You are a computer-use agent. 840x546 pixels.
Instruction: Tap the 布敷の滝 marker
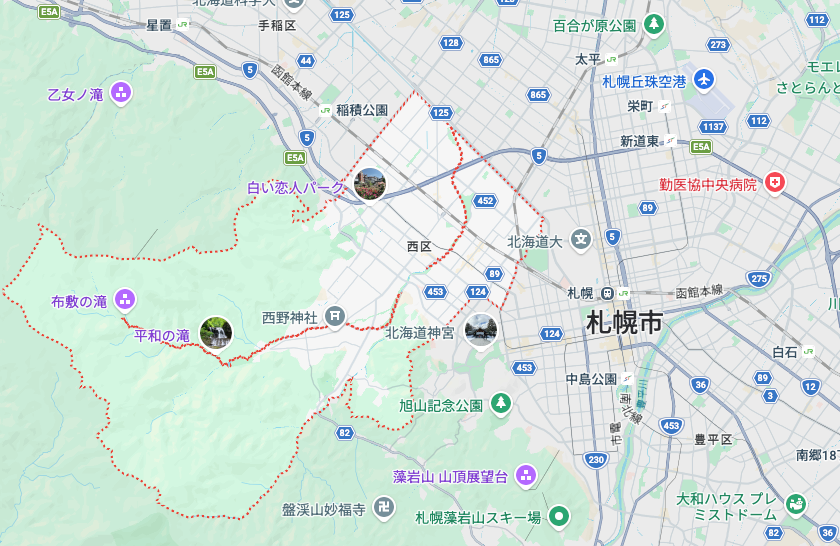pos(125,299)
